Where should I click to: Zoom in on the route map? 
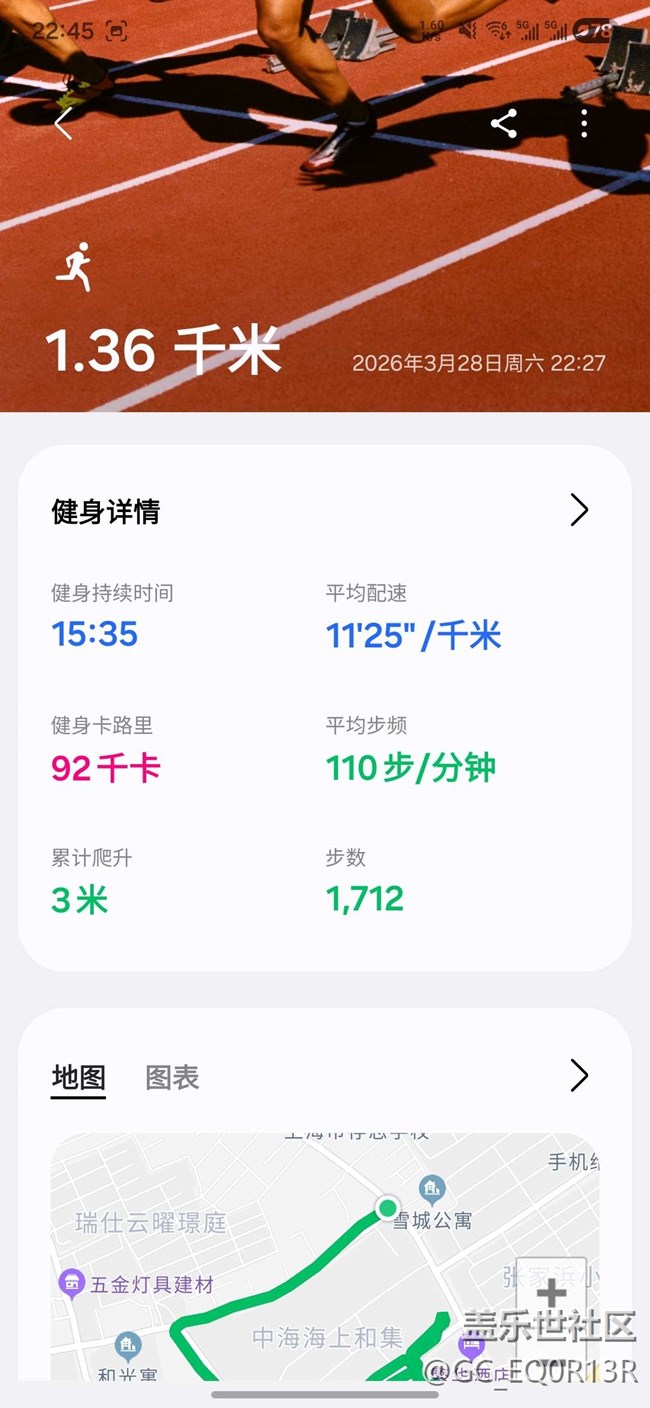point(551,1295)
